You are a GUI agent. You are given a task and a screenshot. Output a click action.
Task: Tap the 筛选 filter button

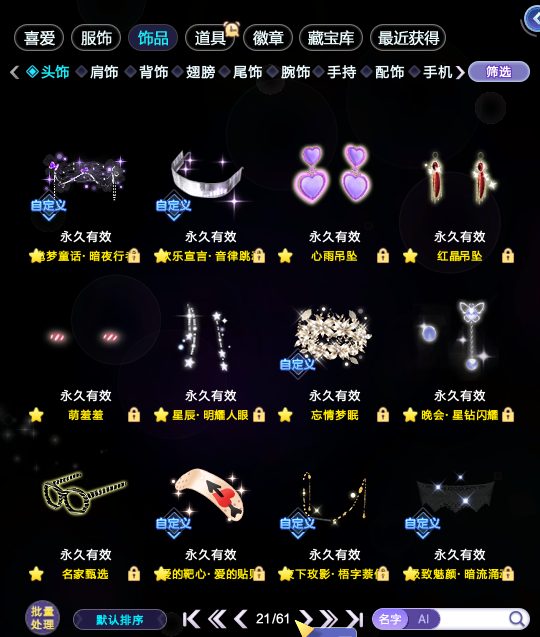[x=499, y=72]
